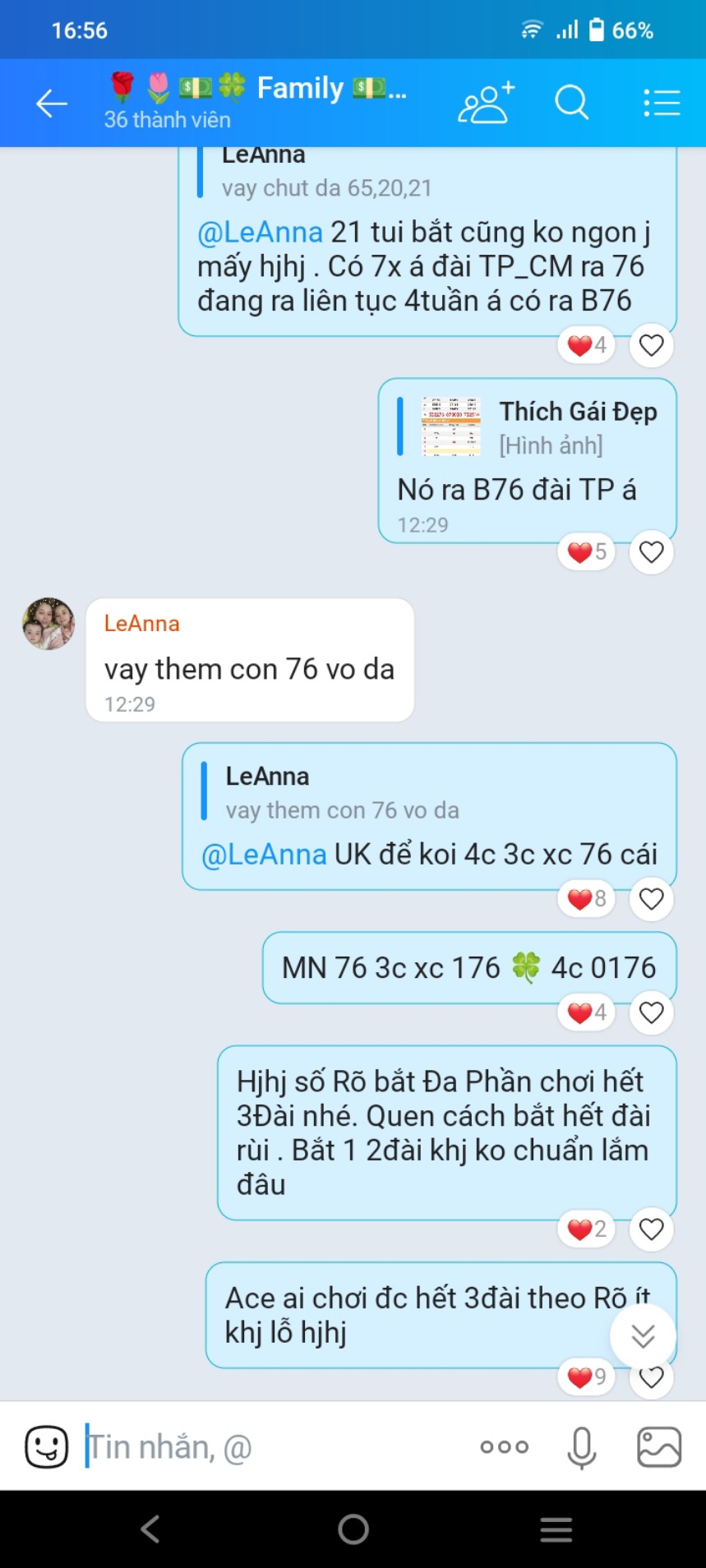The height and width of the screenshot is (1568, 706).
Task: Record a voice message
Action: (x=581, y=1447)
